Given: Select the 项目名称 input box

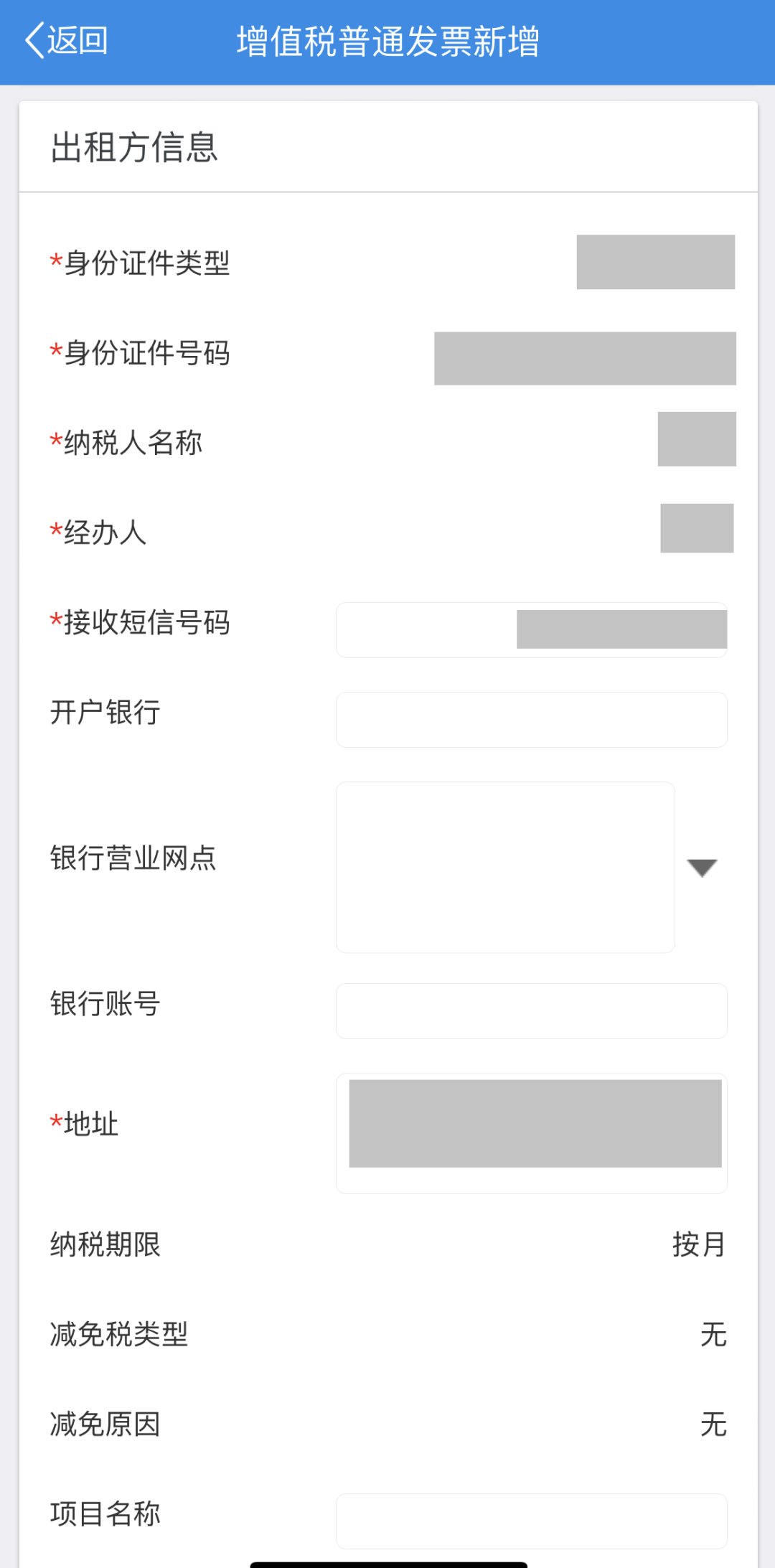Looking at the screenshot, I should [532, 1521].
